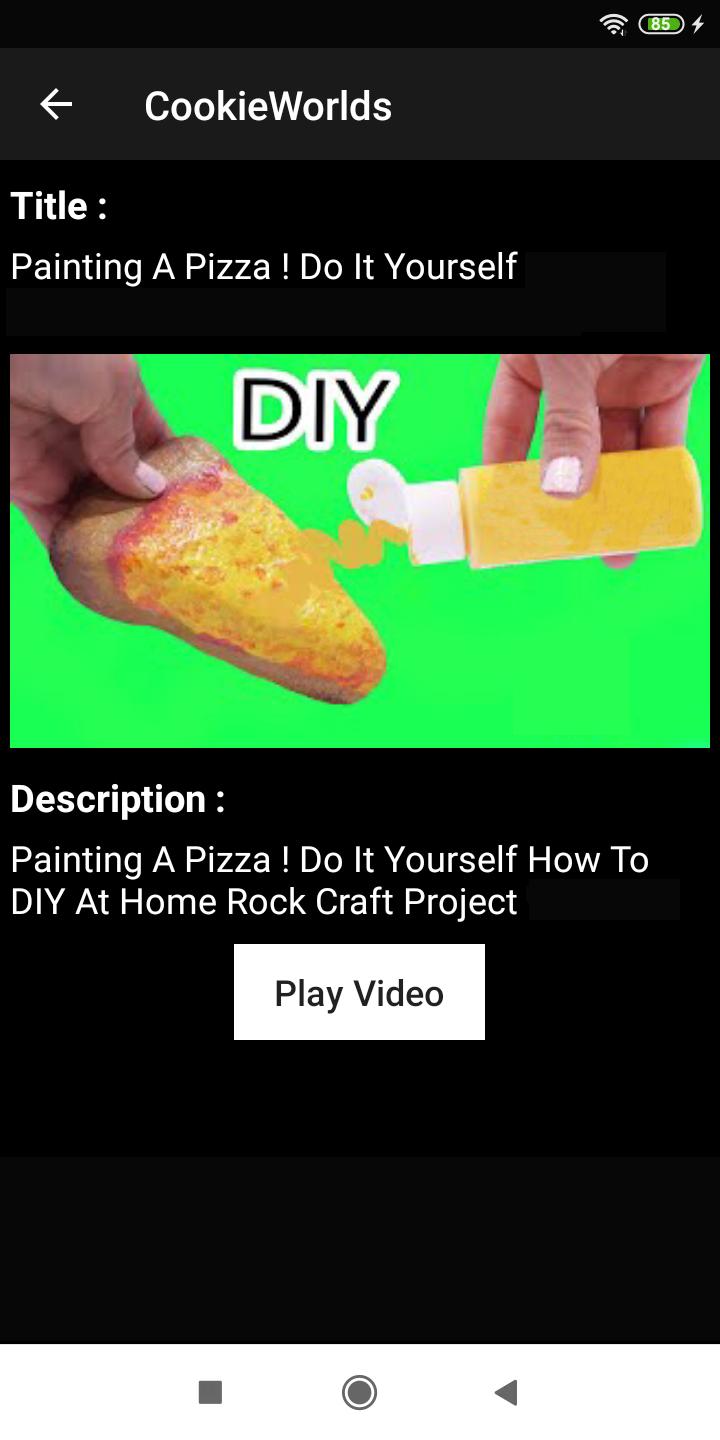Go back using the app bar arrow
This screenshot has width=720, height=1440.
pos(56,104)
